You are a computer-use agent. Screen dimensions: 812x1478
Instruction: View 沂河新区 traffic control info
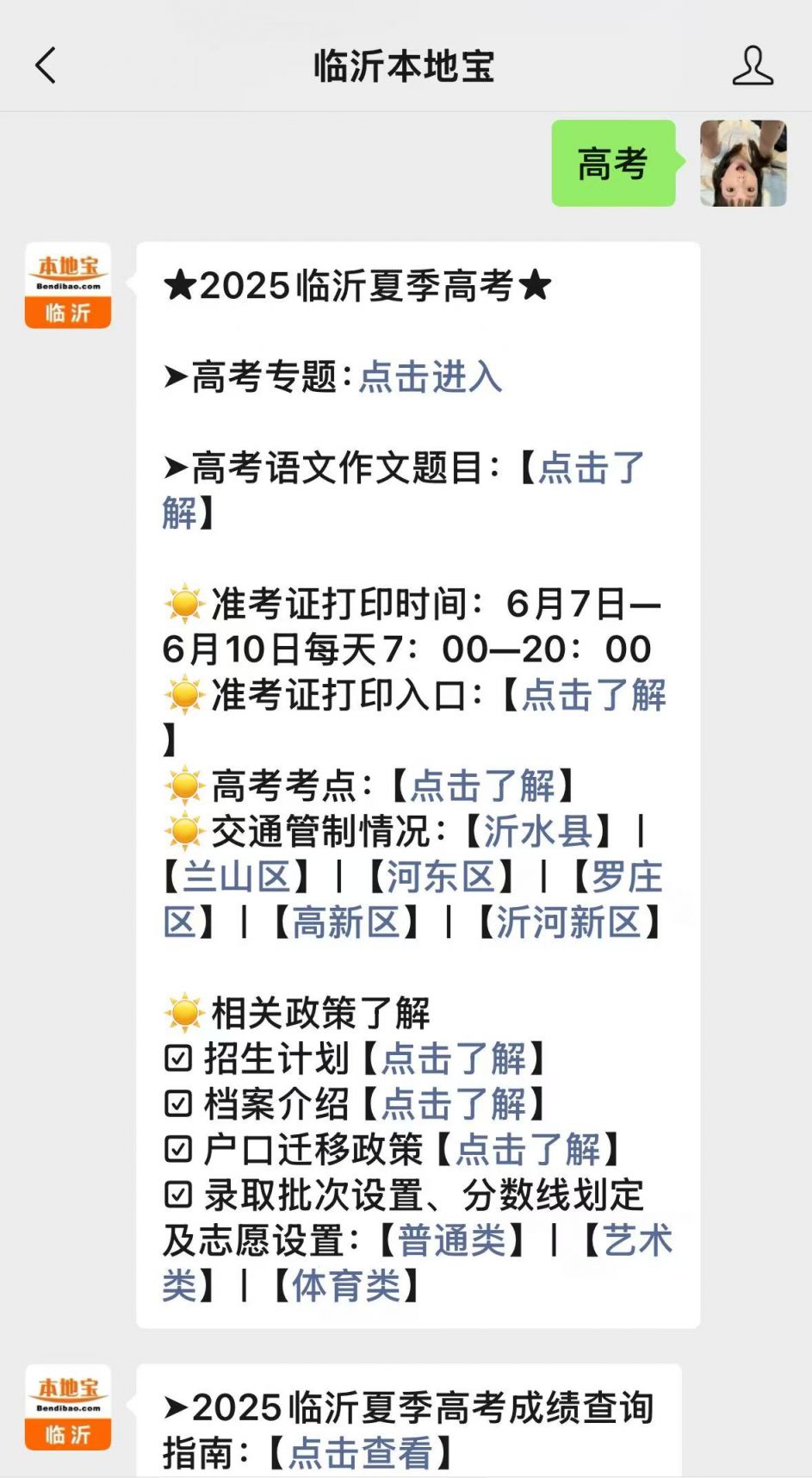pyautogui.click(x=568, y=922)
